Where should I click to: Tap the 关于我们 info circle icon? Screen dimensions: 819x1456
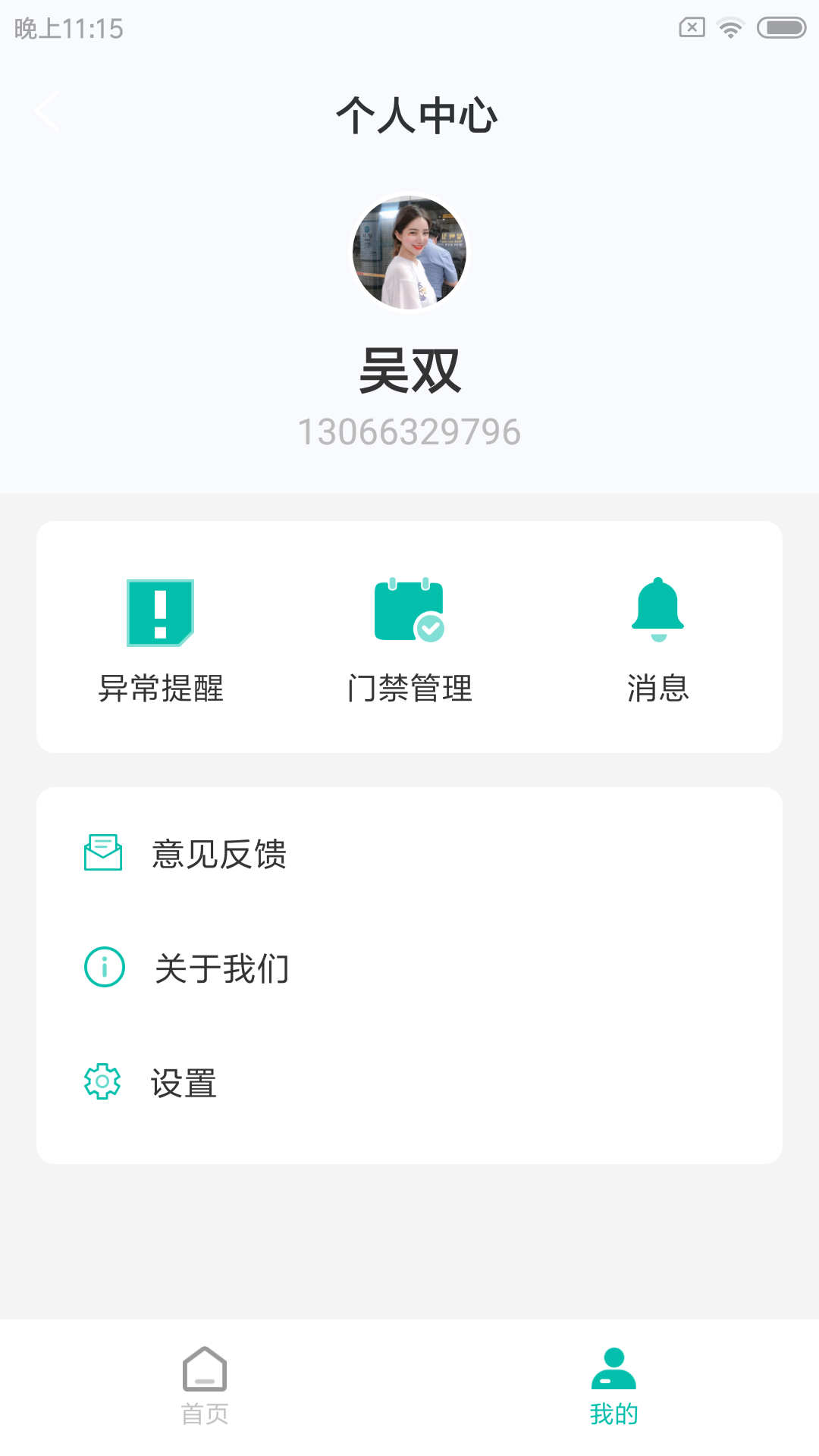coord(103,967)
